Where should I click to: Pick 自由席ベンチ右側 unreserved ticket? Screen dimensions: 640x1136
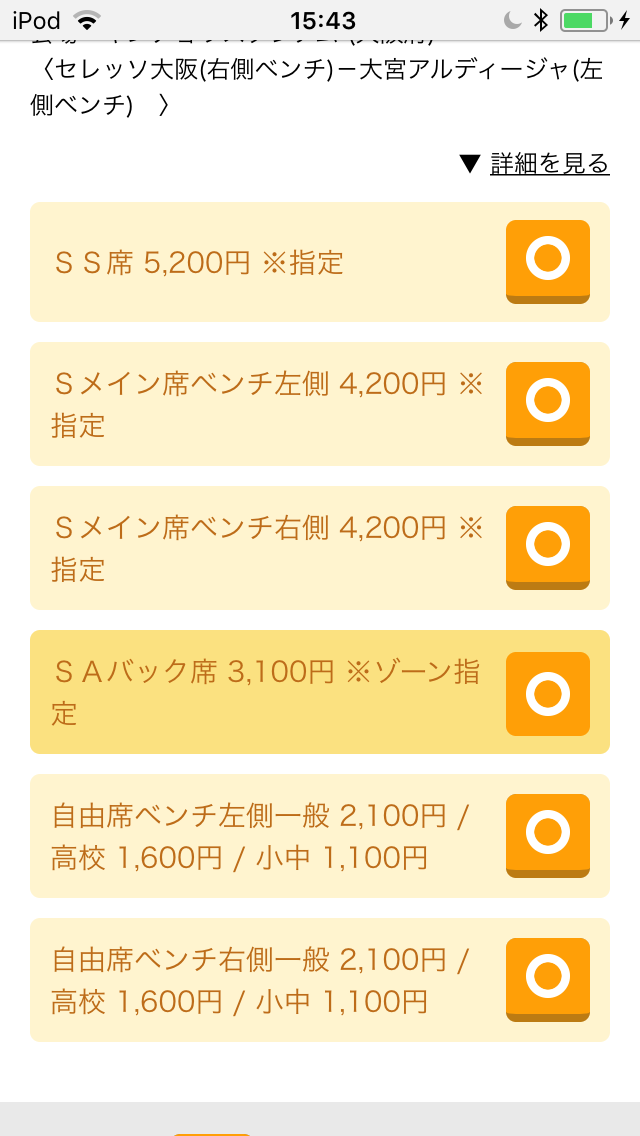point(547,978)
